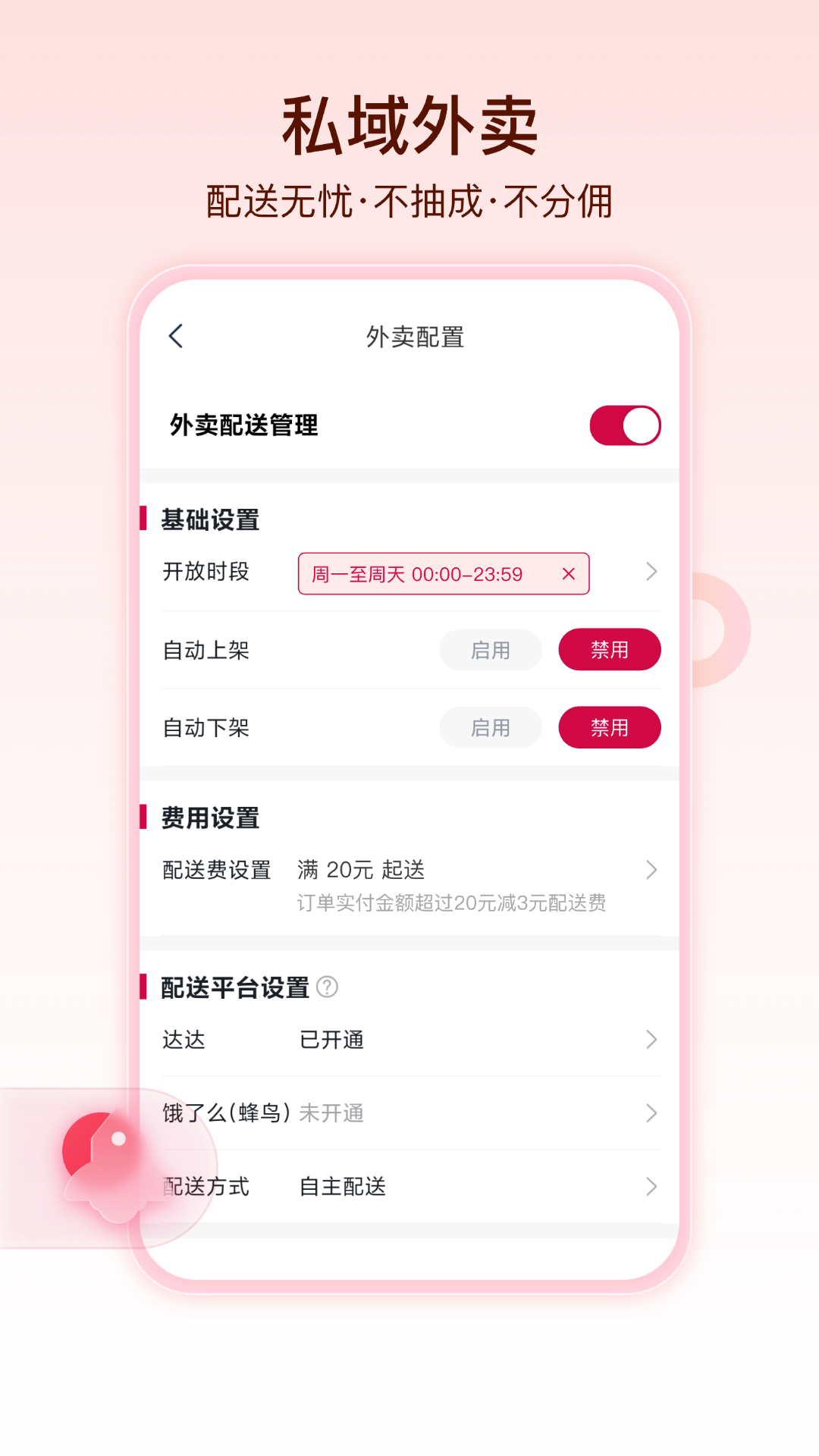Click the chevron beside 达达 已开通
The height and width of the screenshot is (1456, 819).
pos(651,1040)
